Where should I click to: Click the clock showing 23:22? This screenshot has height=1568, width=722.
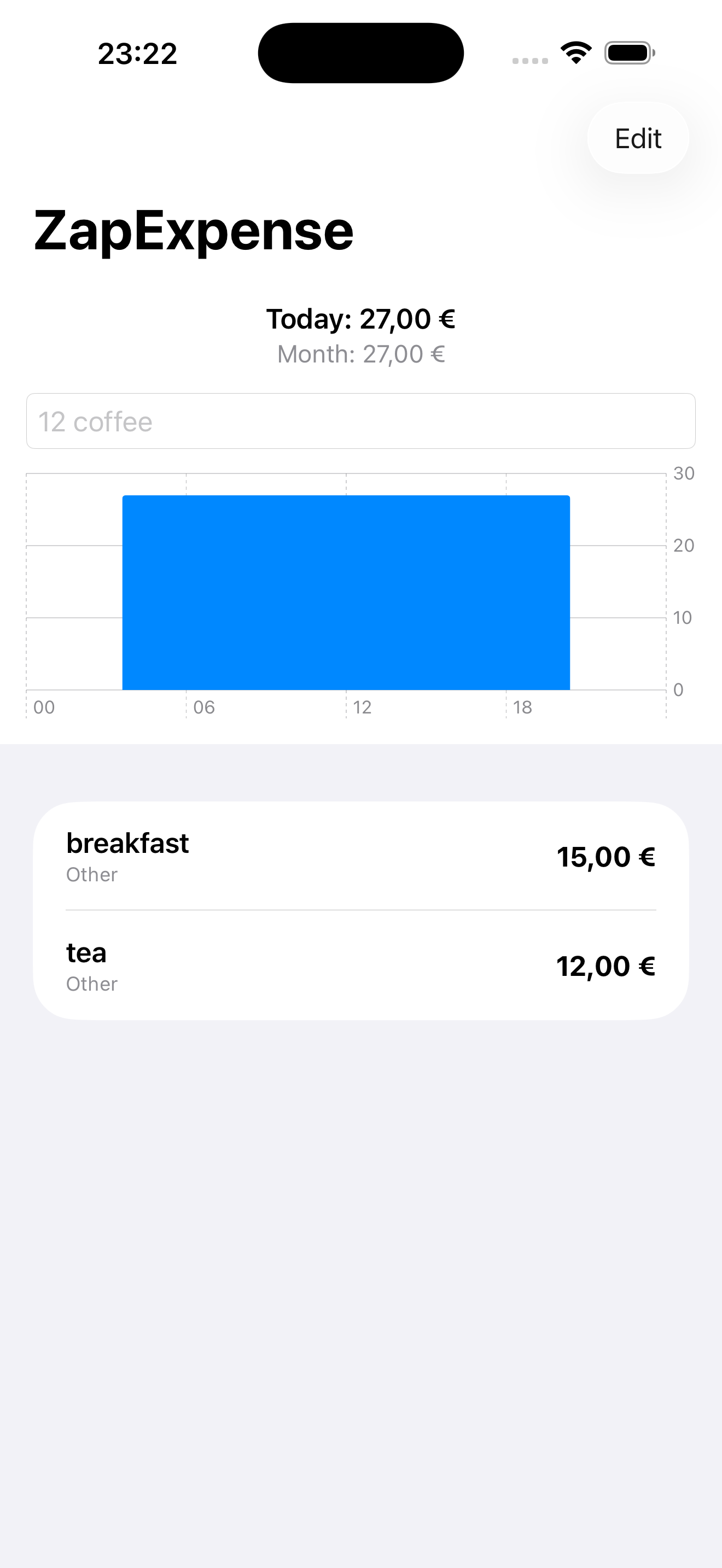(137, 53)
